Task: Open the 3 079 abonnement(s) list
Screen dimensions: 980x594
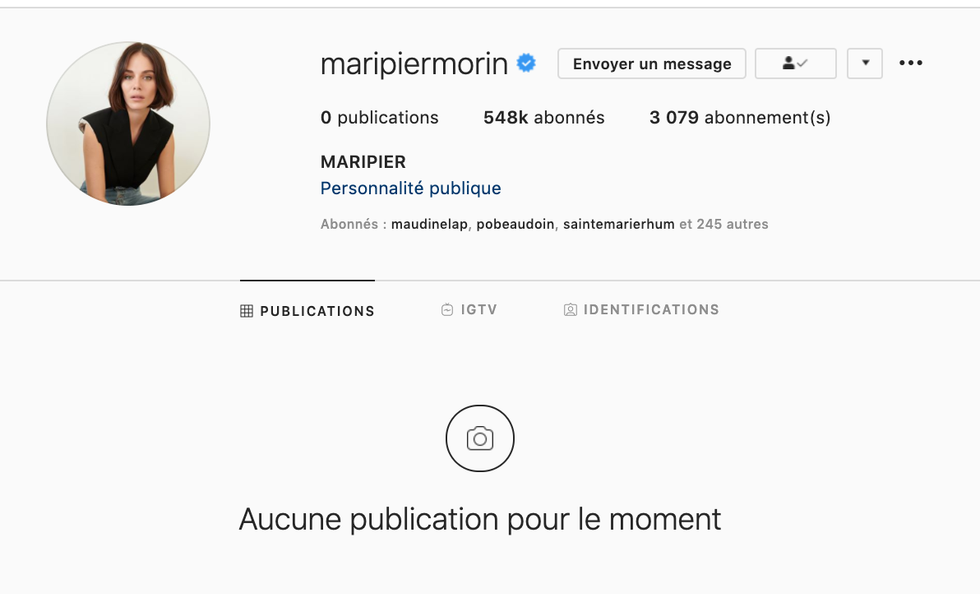Action: (739, 117)
